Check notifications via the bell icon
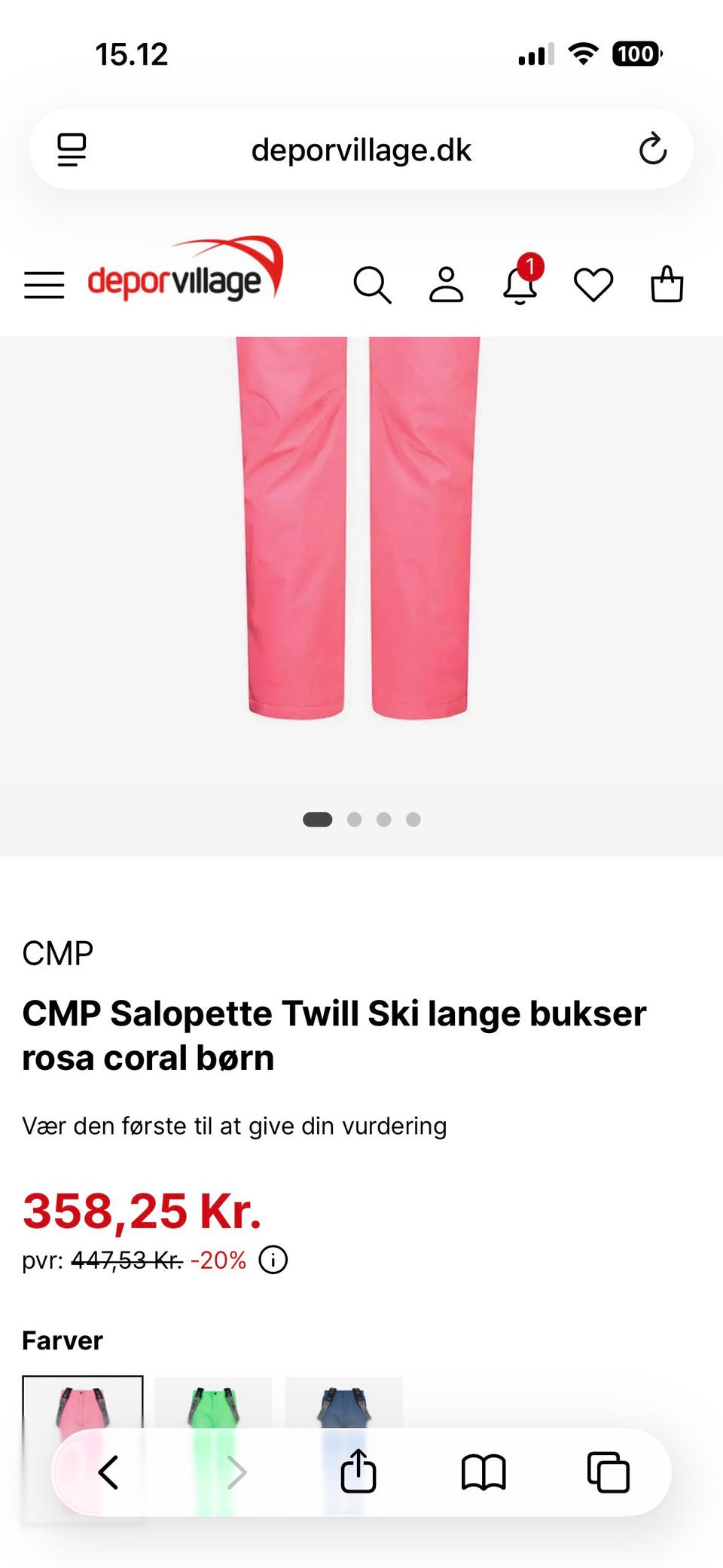 point(520,285)
